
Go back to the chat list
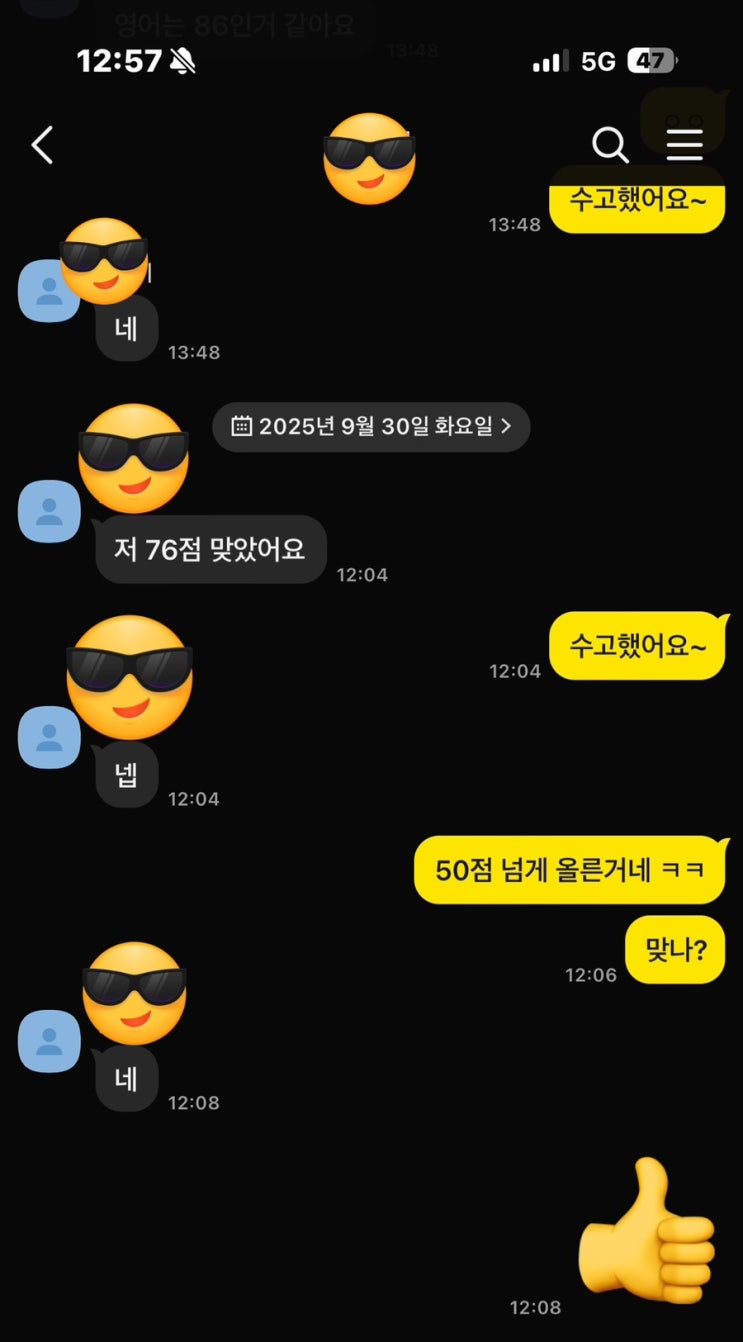(42, 145)
